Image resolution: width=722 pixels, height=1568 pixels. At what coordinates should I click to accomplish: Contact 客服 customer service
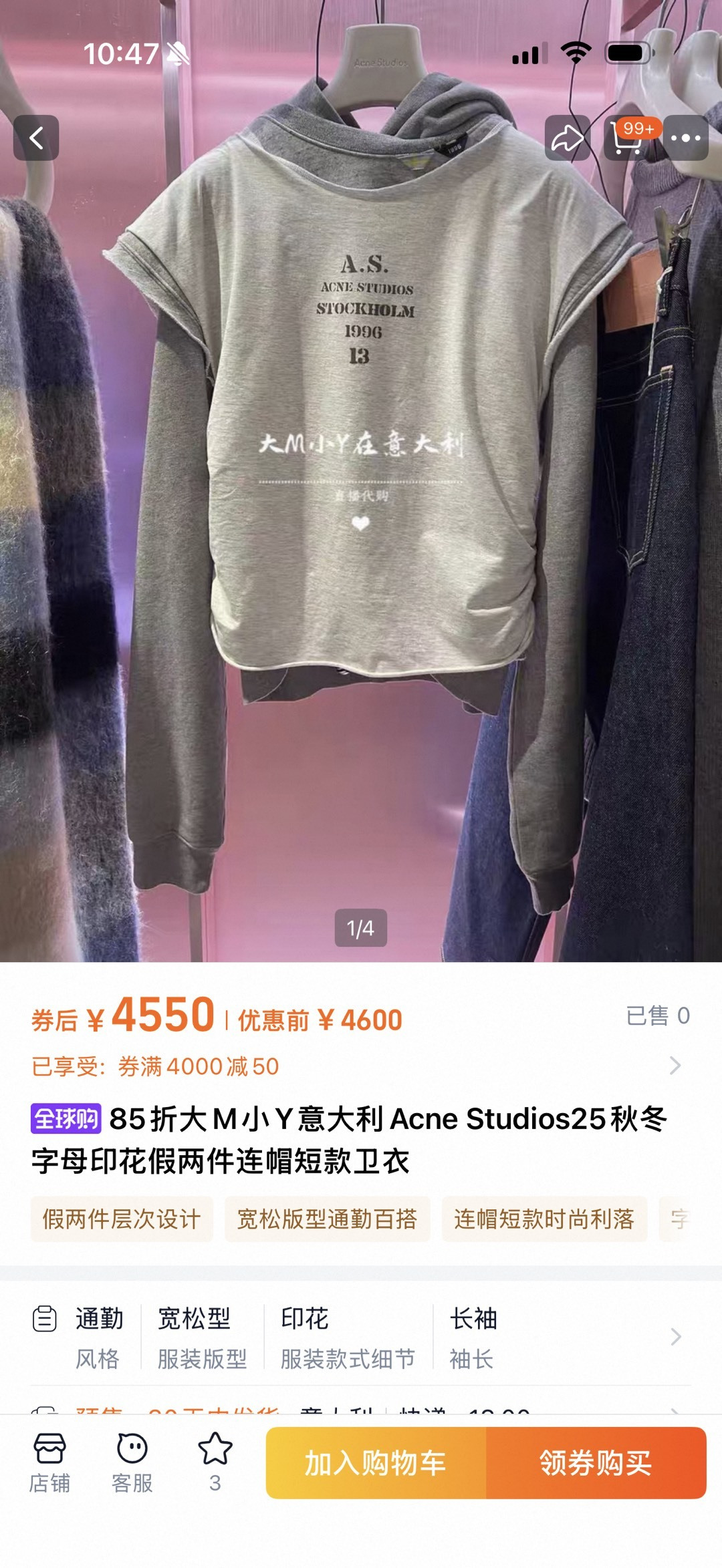132,1463
